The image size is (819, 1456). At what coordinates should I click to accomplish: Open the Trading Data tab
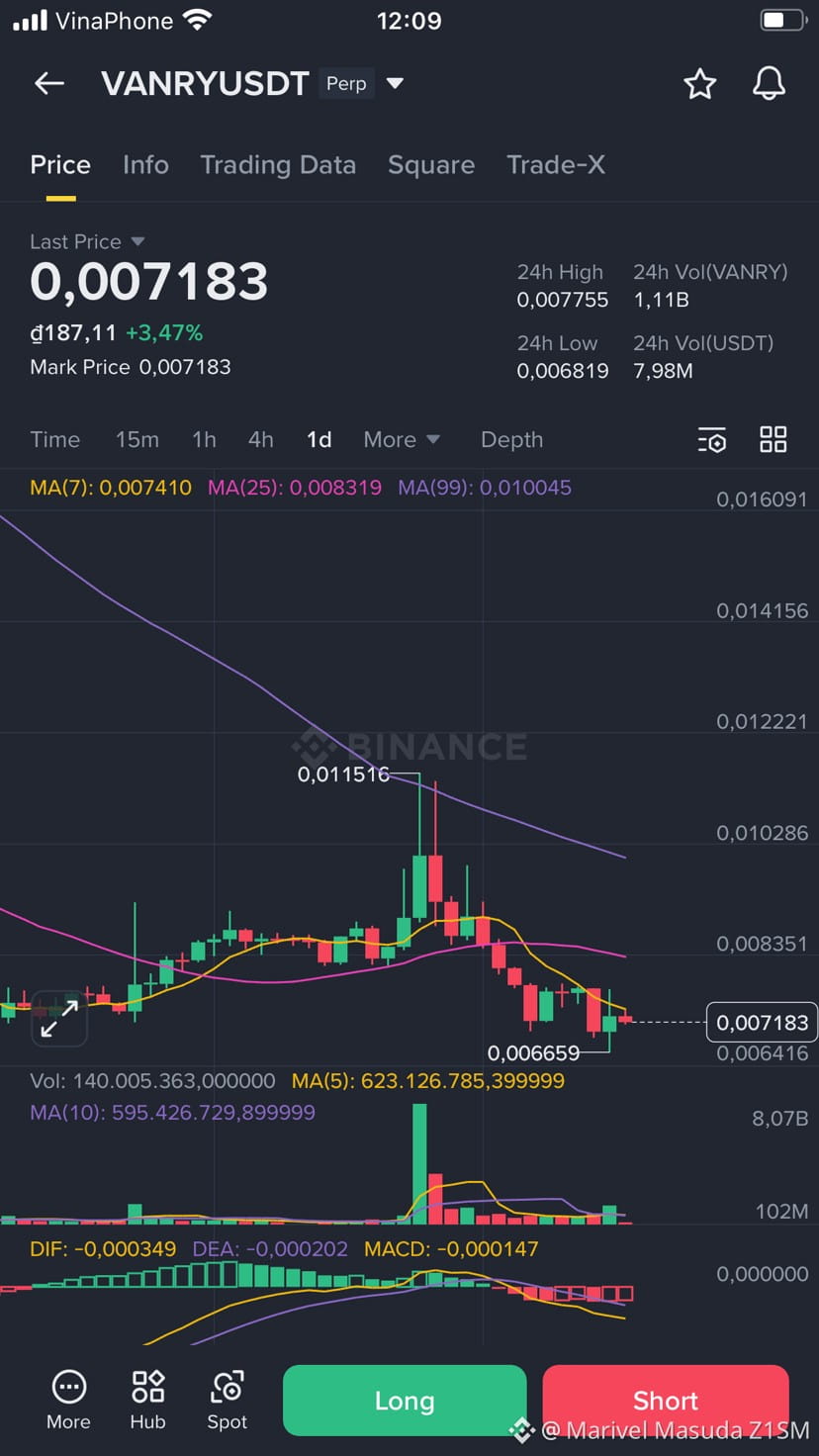pyautogui.click(x=278, y=165)
